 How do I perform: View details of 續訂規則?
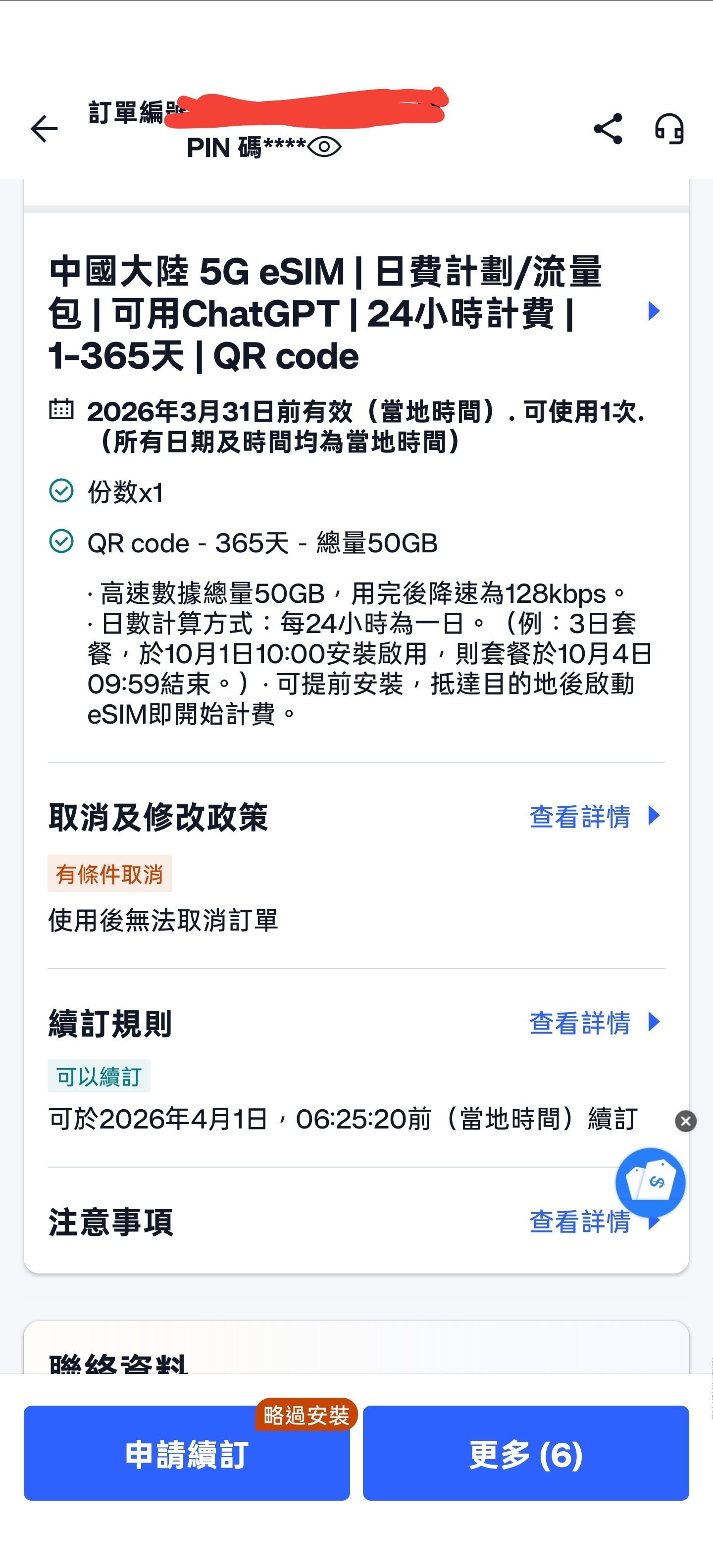click(x=594, y=1023)
